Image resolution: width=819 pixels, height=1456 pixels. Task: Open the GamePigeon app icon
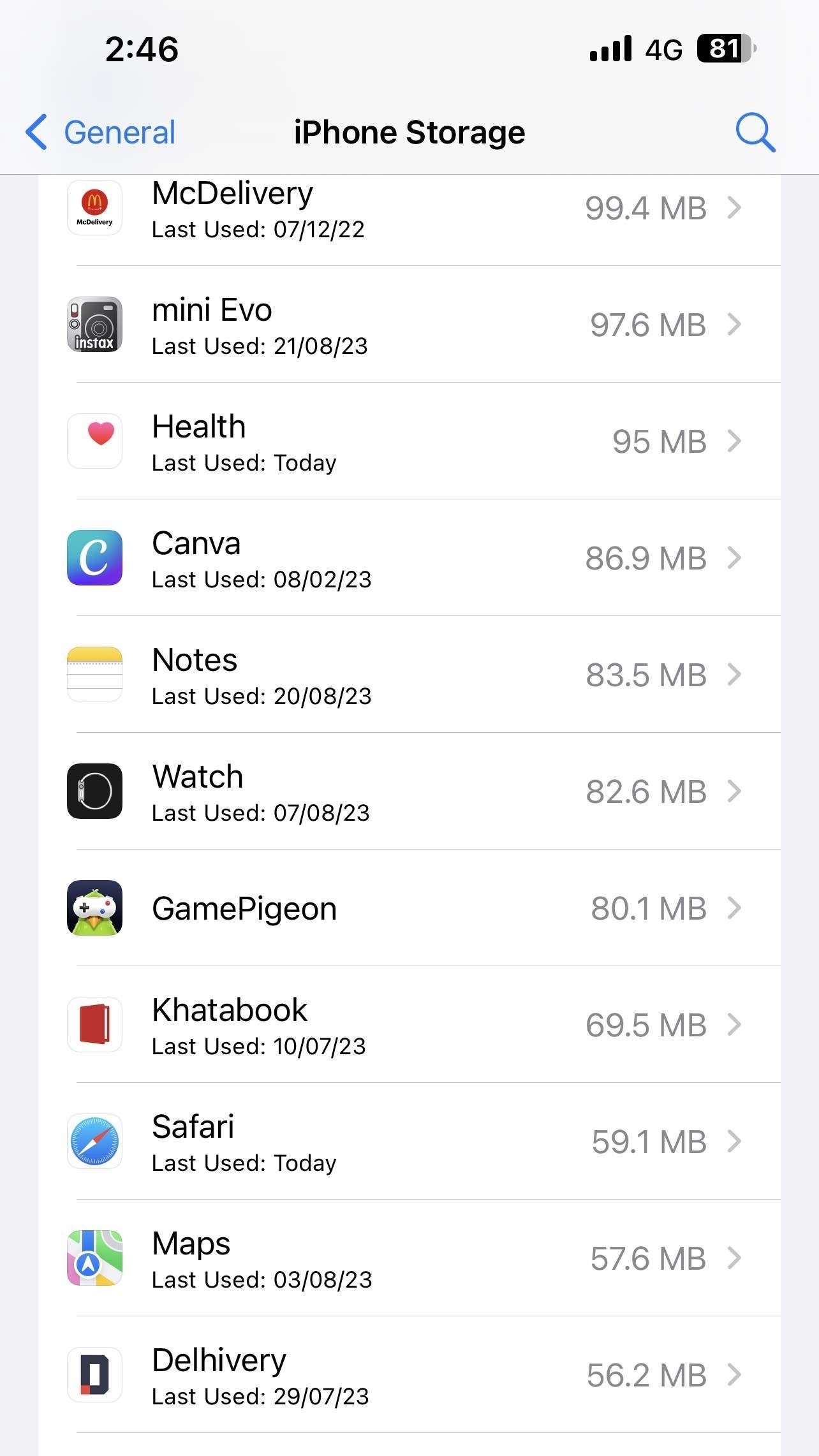tap(94, 908)
